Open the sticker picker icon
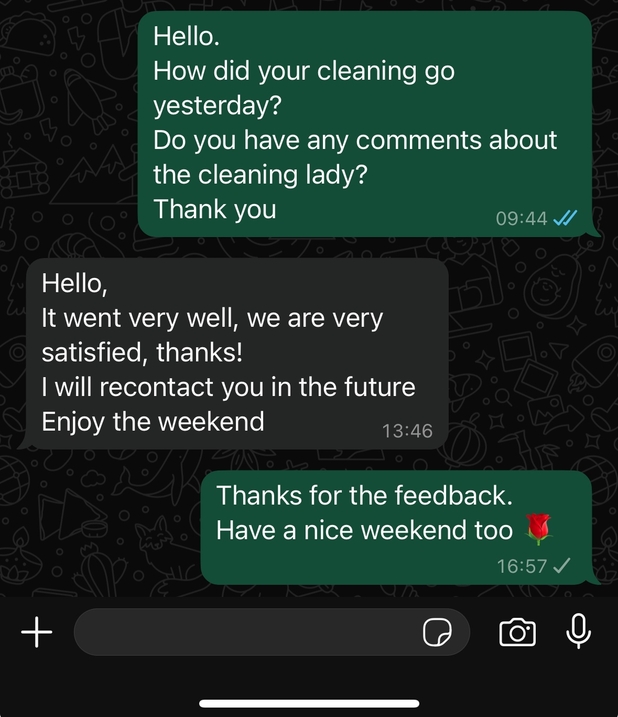The width and height of the screenshot is (618, 717). pyautogui.click(x=438, y=632)
